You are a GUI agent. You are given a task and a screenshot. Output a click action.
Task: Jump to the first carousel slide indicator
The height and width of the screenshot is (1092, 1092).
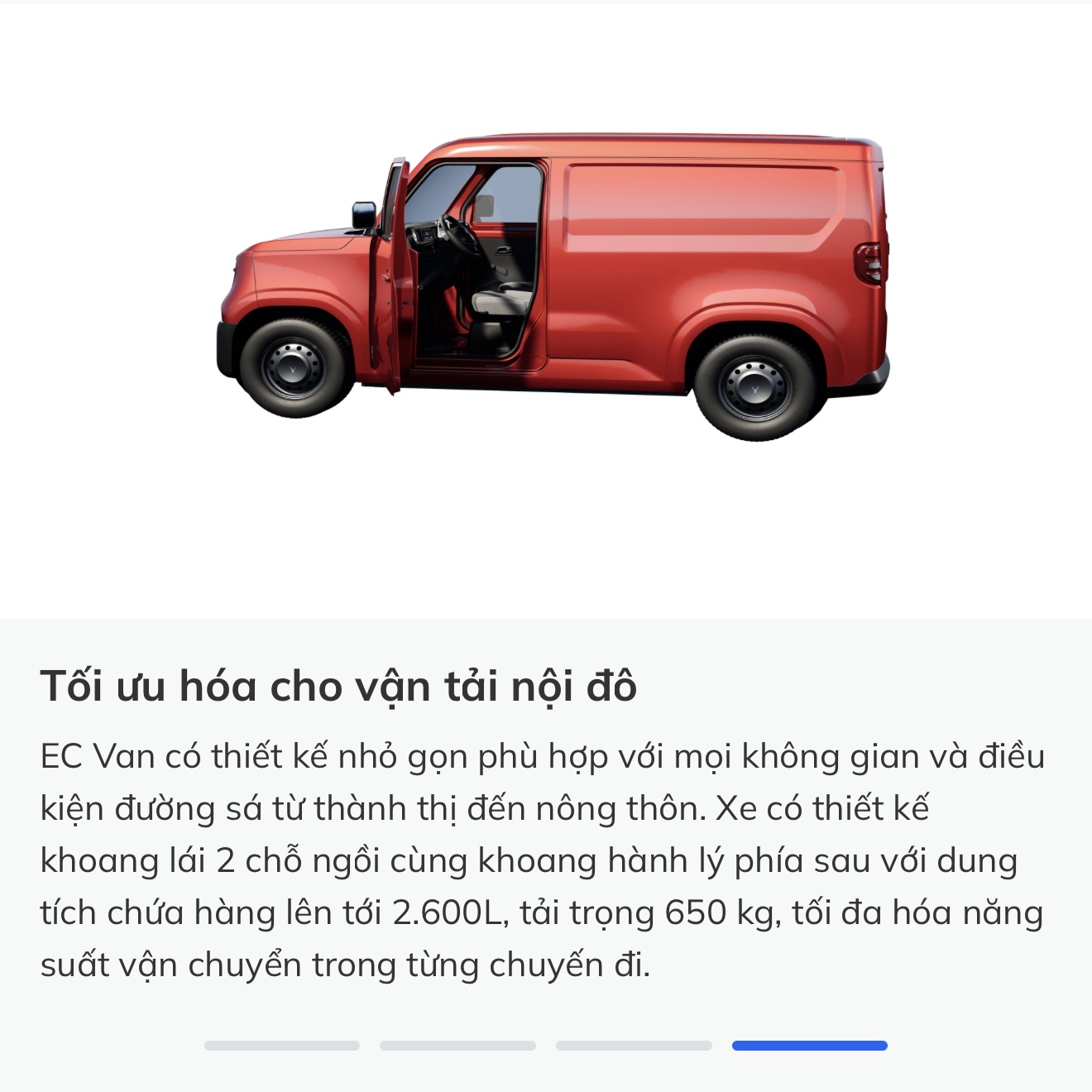coord(282,1046)
